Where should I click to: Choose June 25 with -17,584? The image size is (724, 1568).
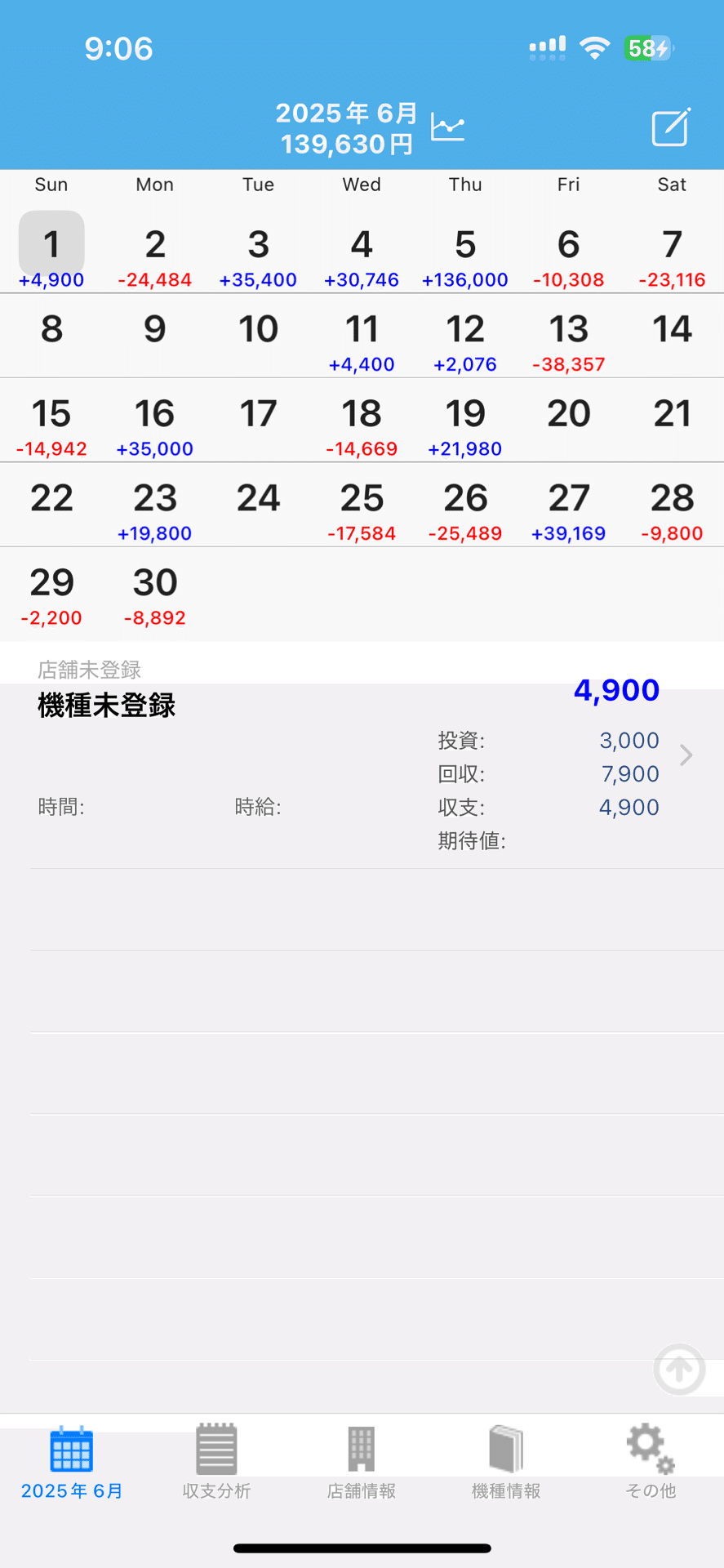click(362, 505)
